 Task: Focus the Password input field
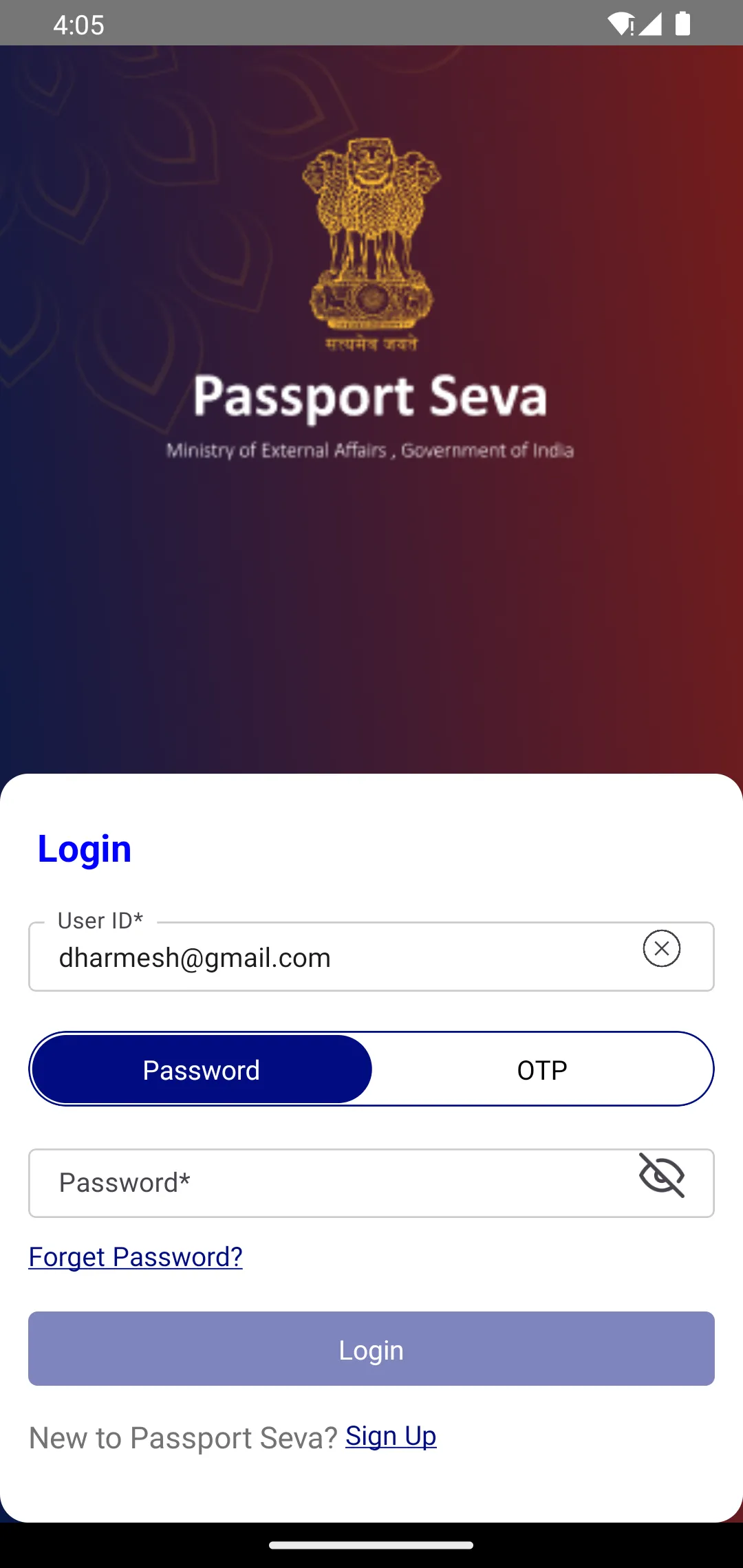click(x=330, y=1183)
